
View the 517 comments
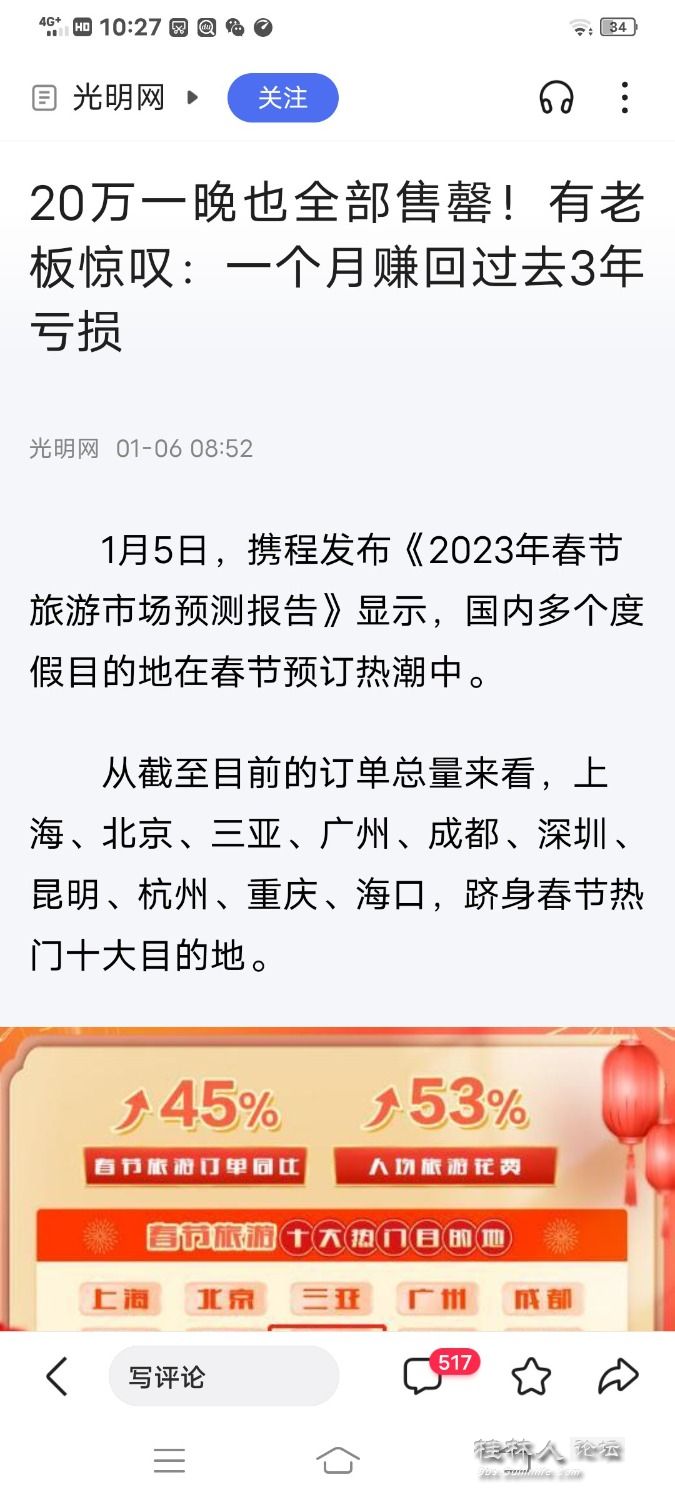click(425, 1377)
